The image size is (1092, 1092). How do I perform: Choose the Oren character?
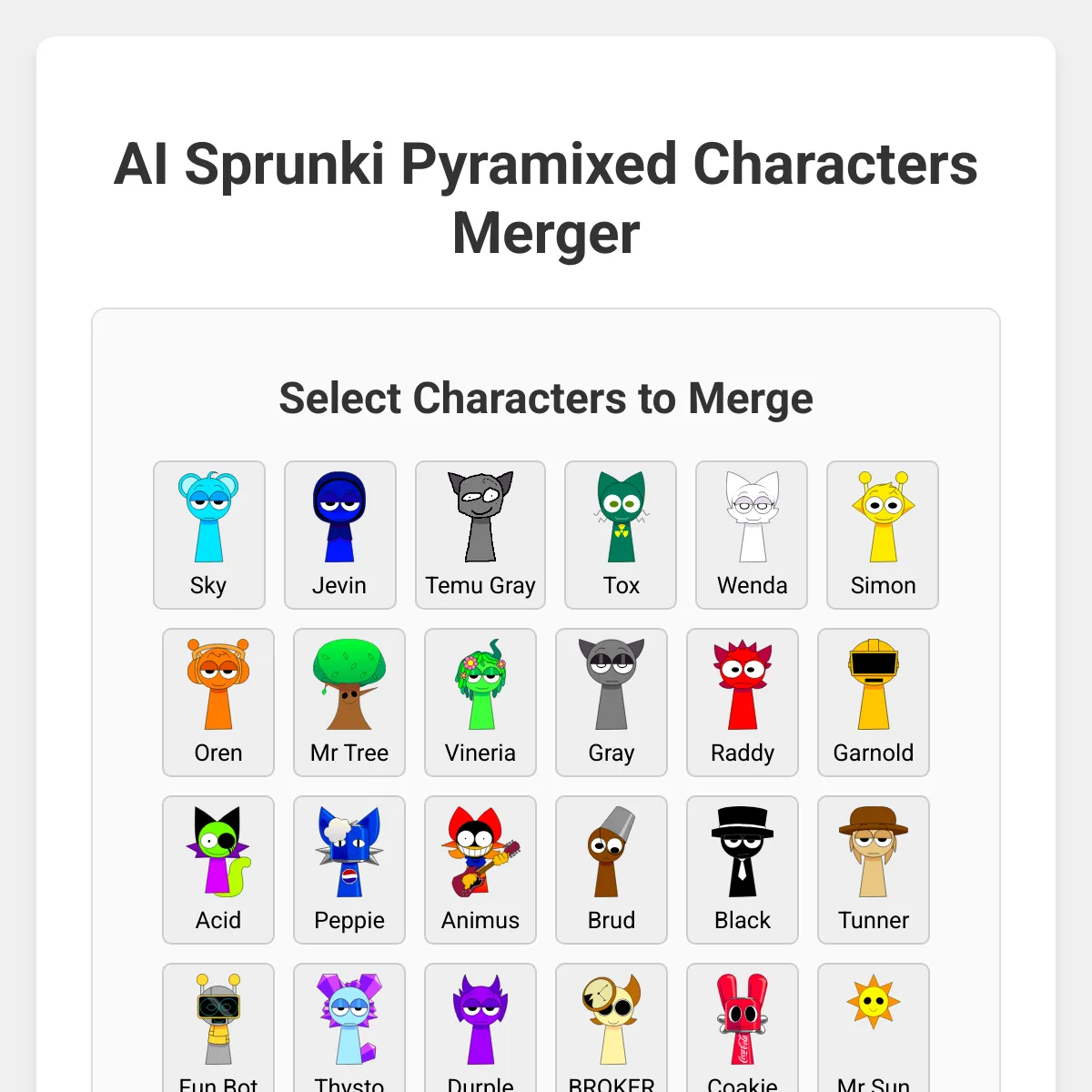click(x=218, y=702)
